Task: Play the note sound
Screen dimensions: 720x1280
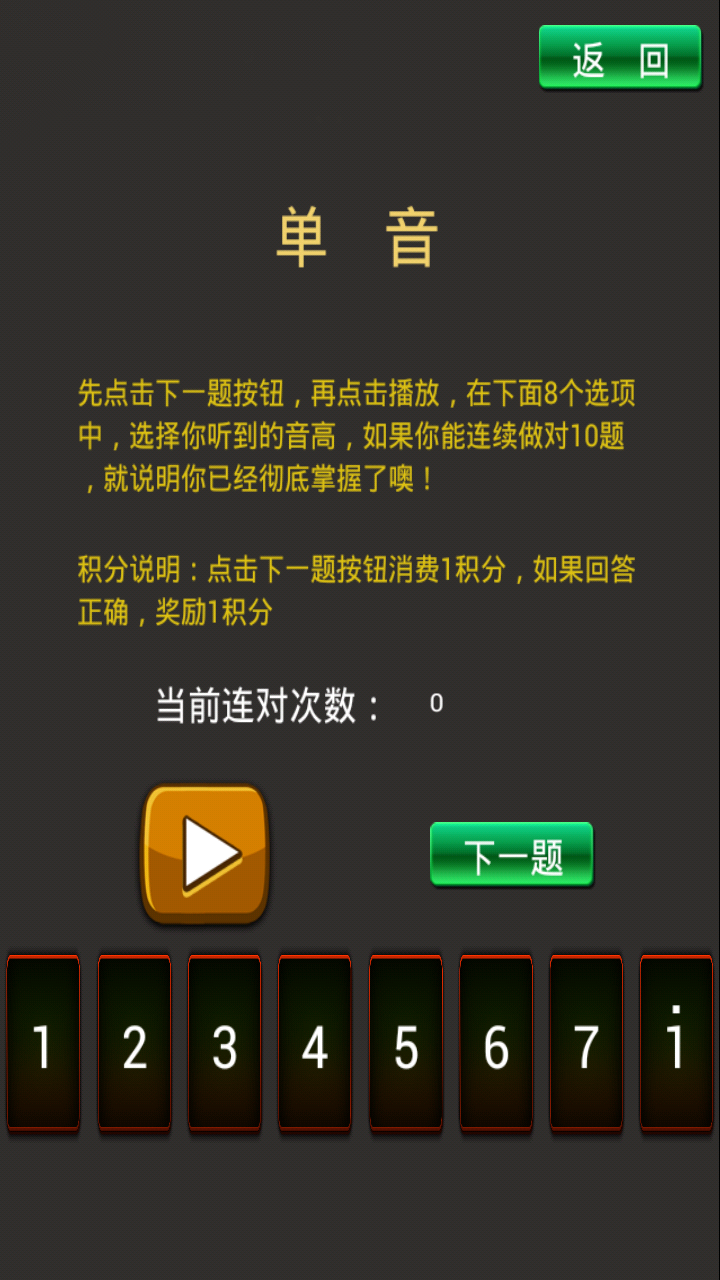Action: coord(205,853)
